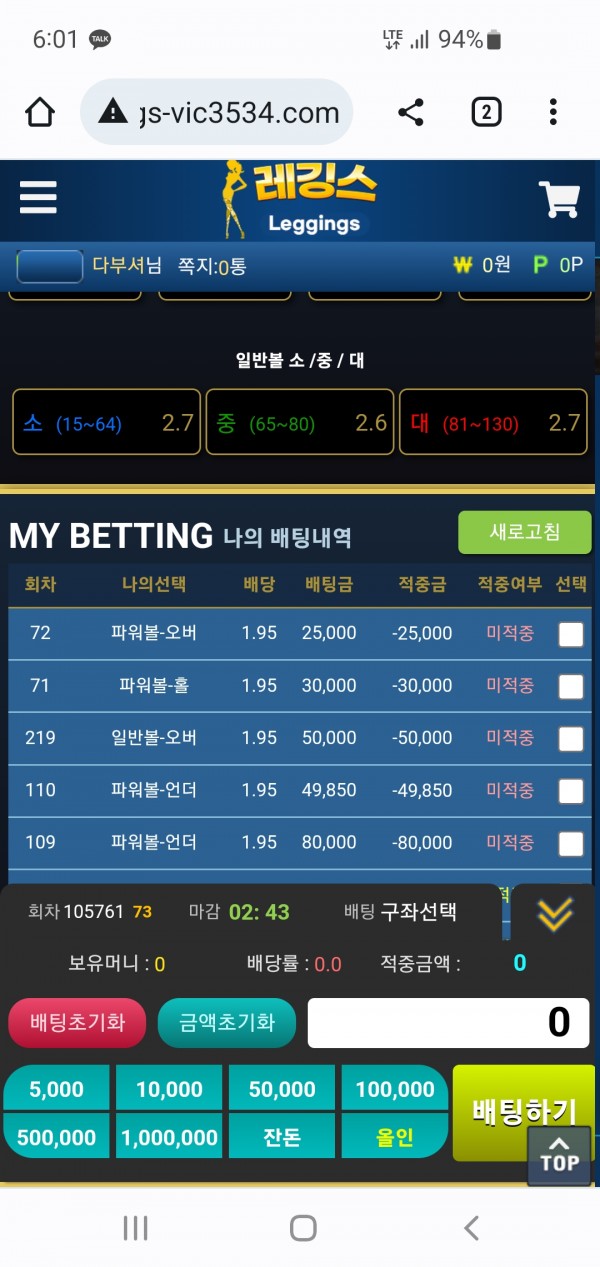Select the 대 (81~130) bet option
The image size is (600, 1267).
493,422
